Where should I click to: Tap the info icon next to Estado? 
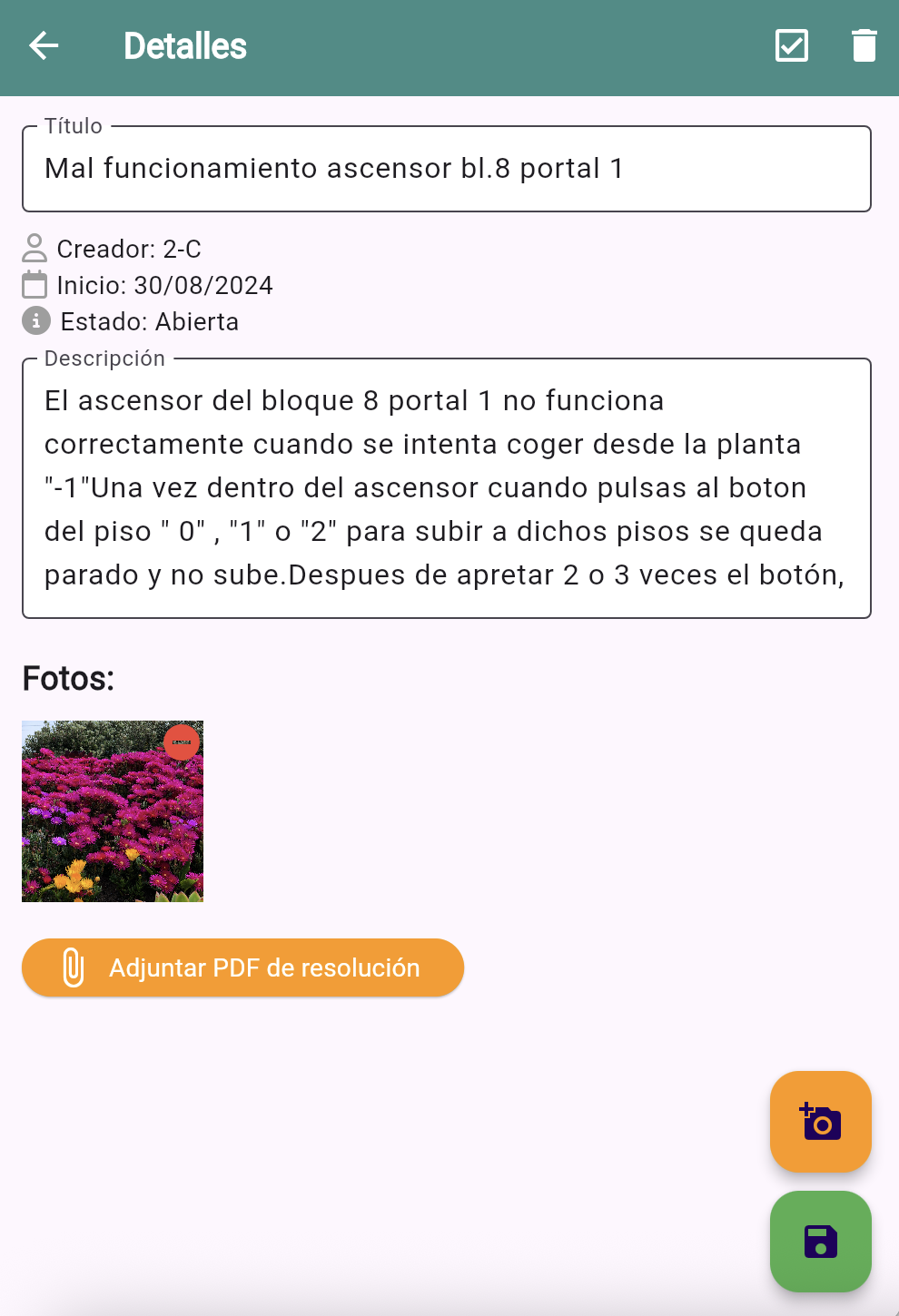[x=35, y=321]
